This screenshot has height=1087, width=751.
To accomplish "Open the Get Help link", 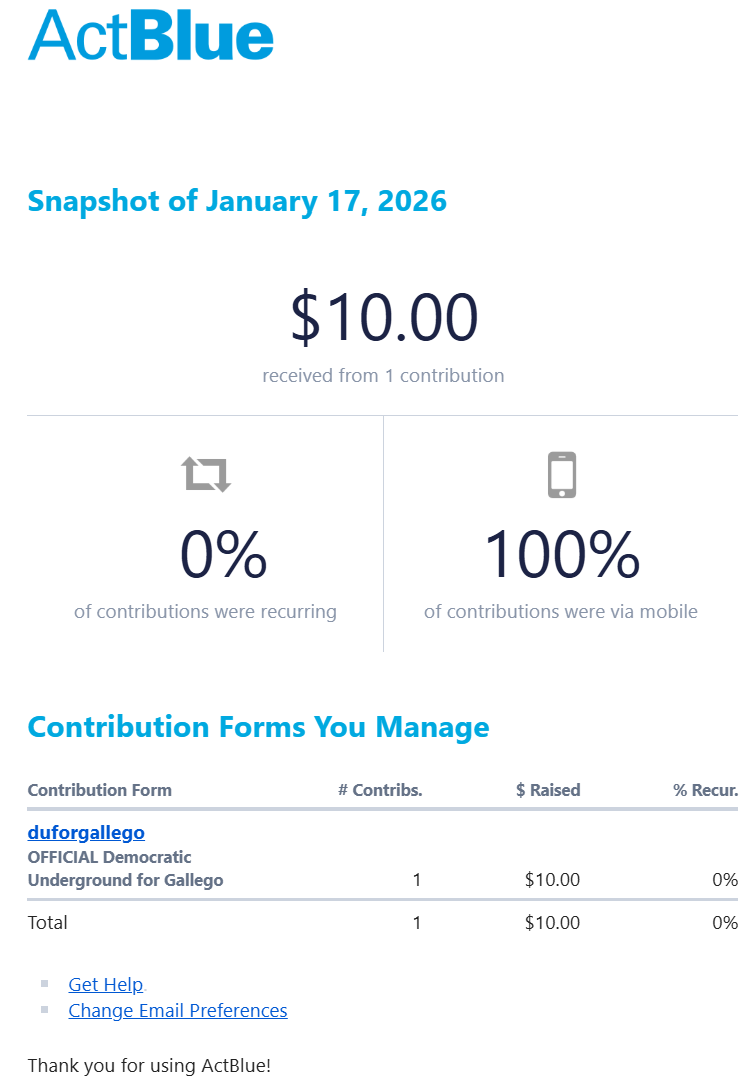I will 105,984.
